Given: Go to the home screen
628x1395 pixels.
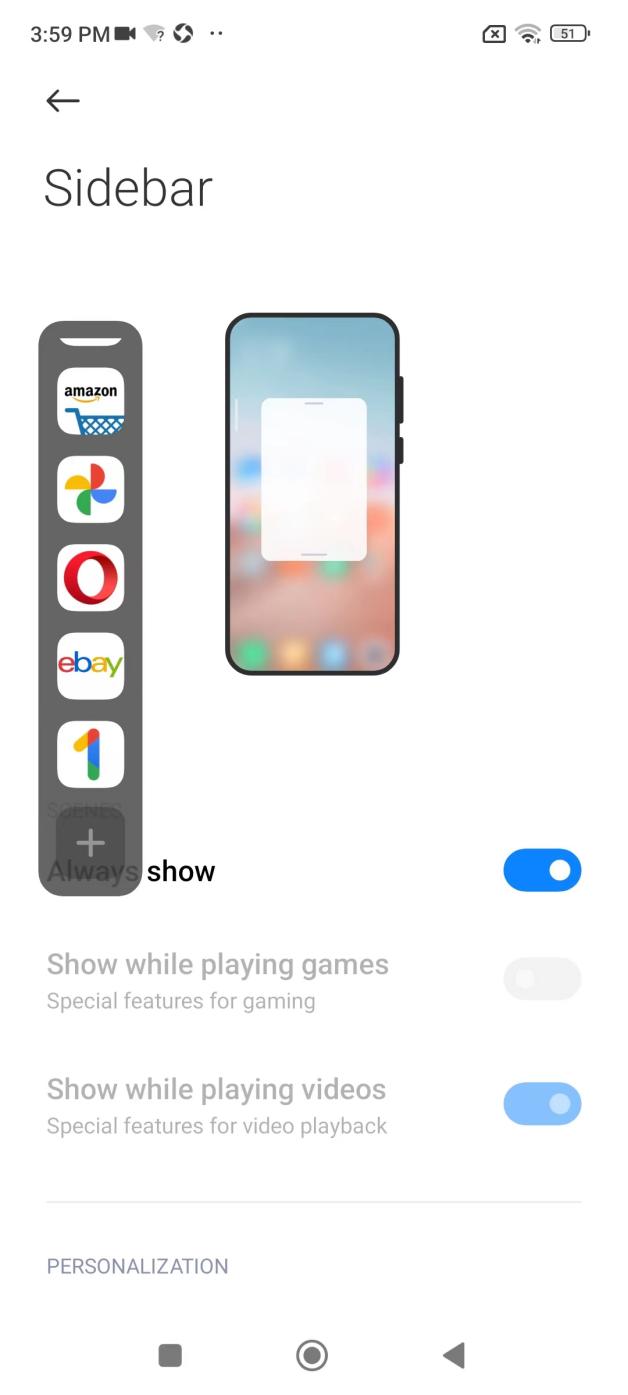Looking at the screenshot, I should click(x=312, y=1355).
